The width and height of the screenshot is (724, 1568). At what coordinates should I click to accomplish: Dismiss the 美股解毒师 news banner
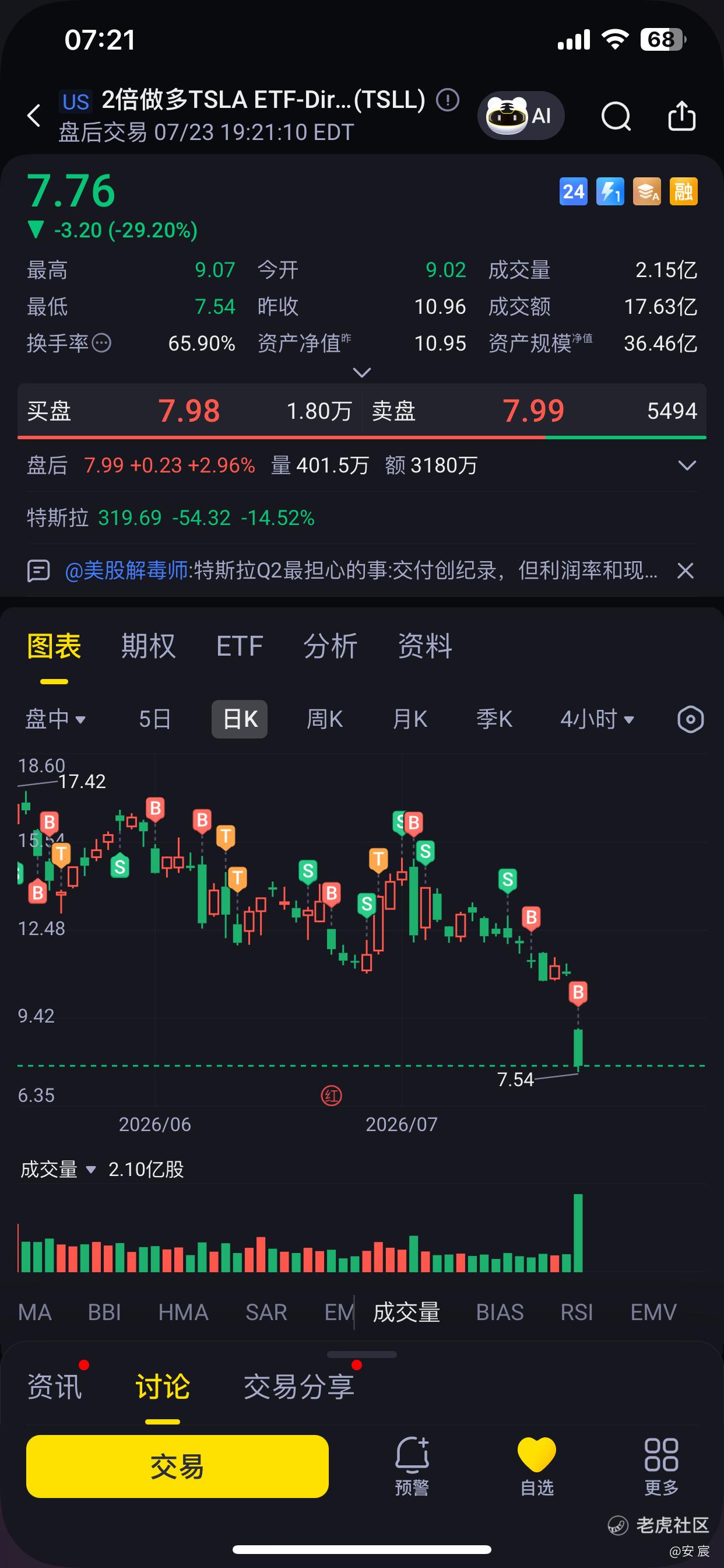(x=685, y=571)
